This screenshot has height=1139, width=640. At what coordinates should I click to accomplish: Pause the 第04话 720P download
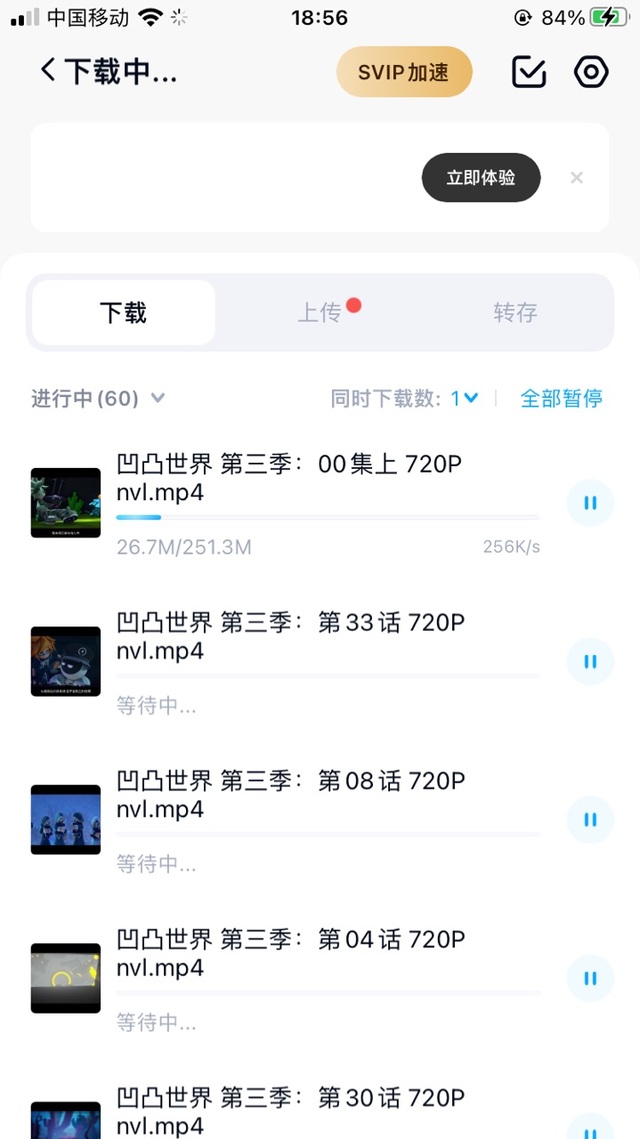click(x=590, y=978)
